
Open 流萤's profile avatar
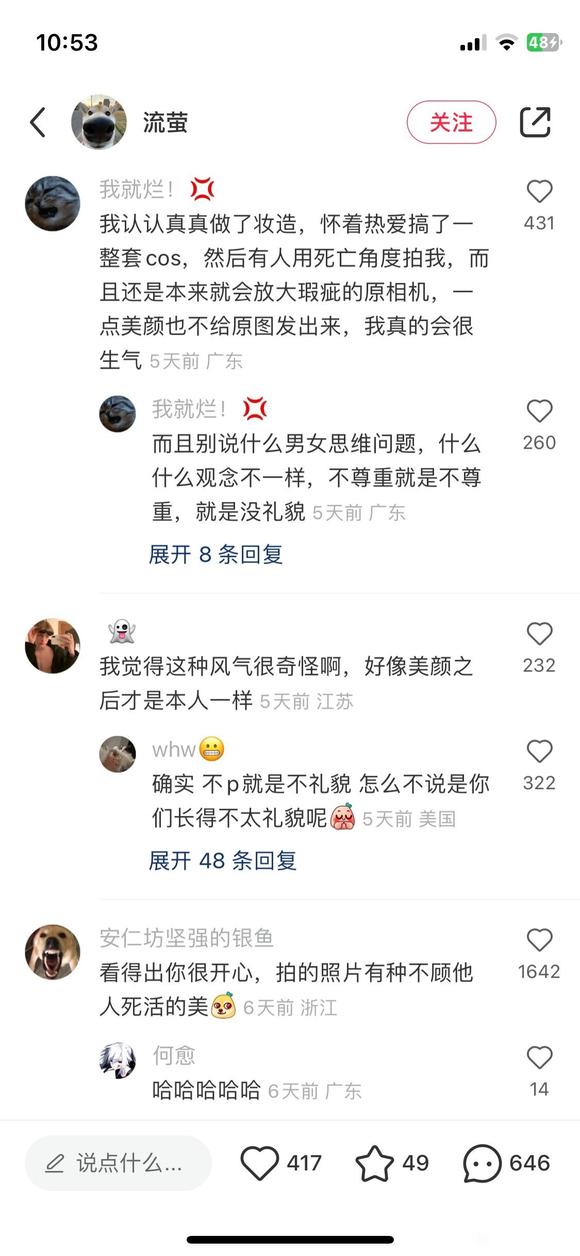[99, 122]
